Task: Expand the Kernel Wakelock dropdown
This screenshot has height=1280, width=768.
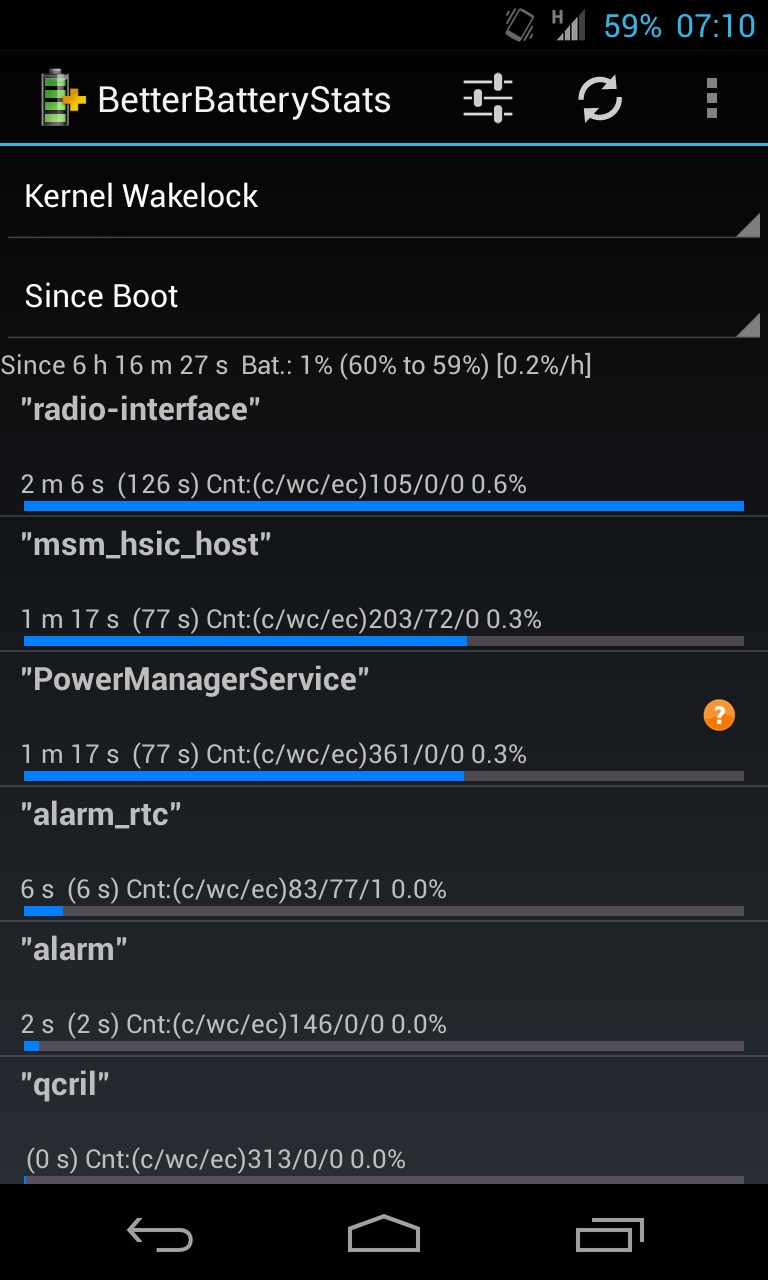Action: tap(384, 196)
